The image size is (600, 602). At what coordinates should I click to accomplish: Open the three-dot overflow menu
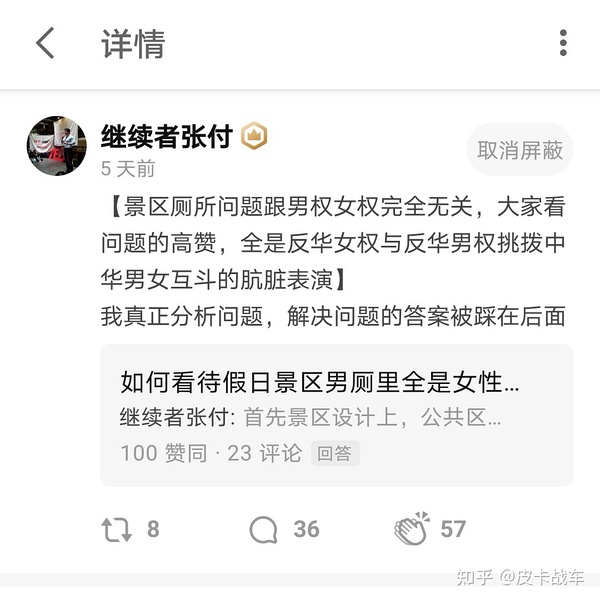(563, 43)
